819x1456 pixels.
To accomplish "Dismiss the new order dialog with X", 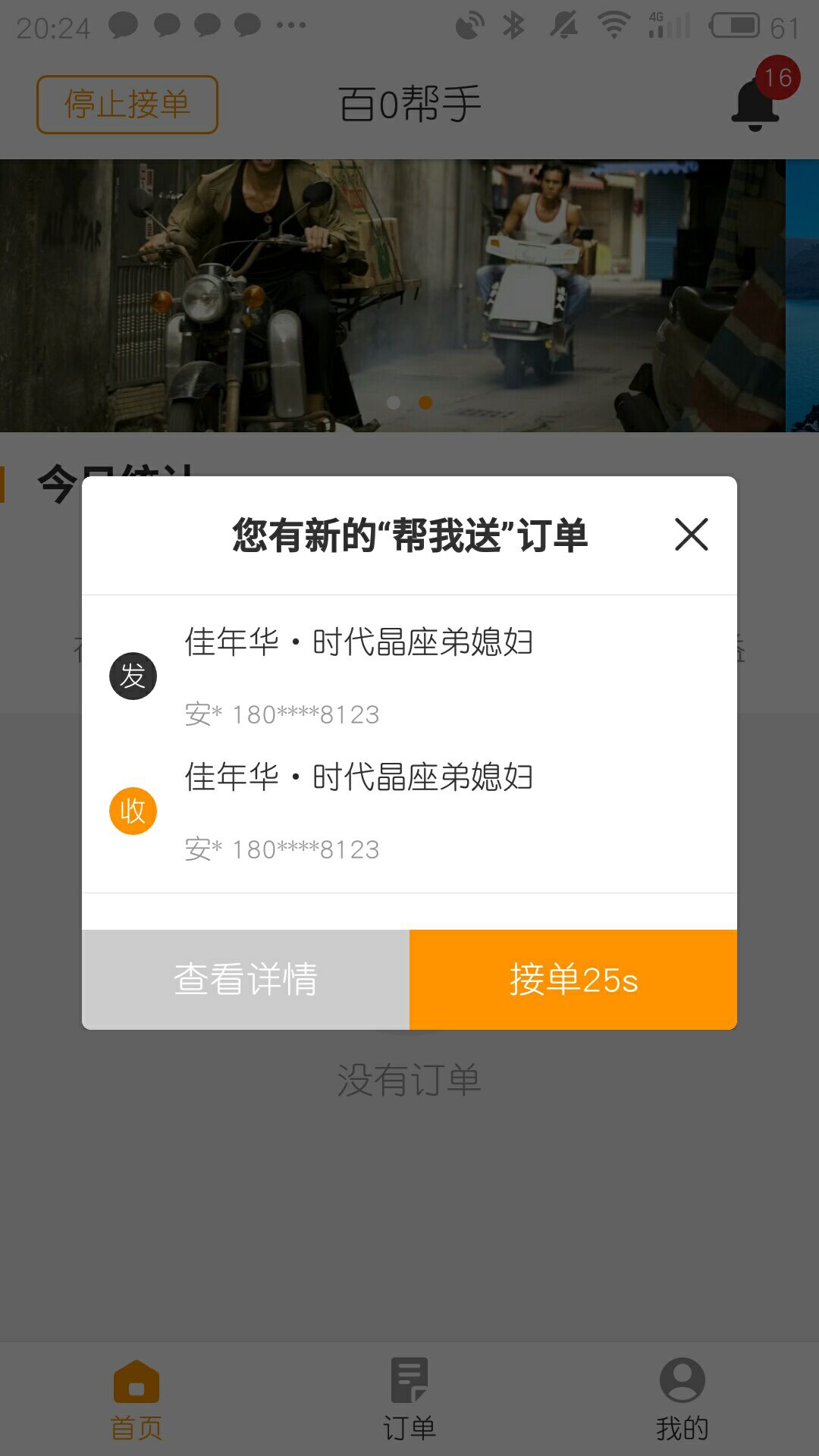I will [x=691, y=534].
